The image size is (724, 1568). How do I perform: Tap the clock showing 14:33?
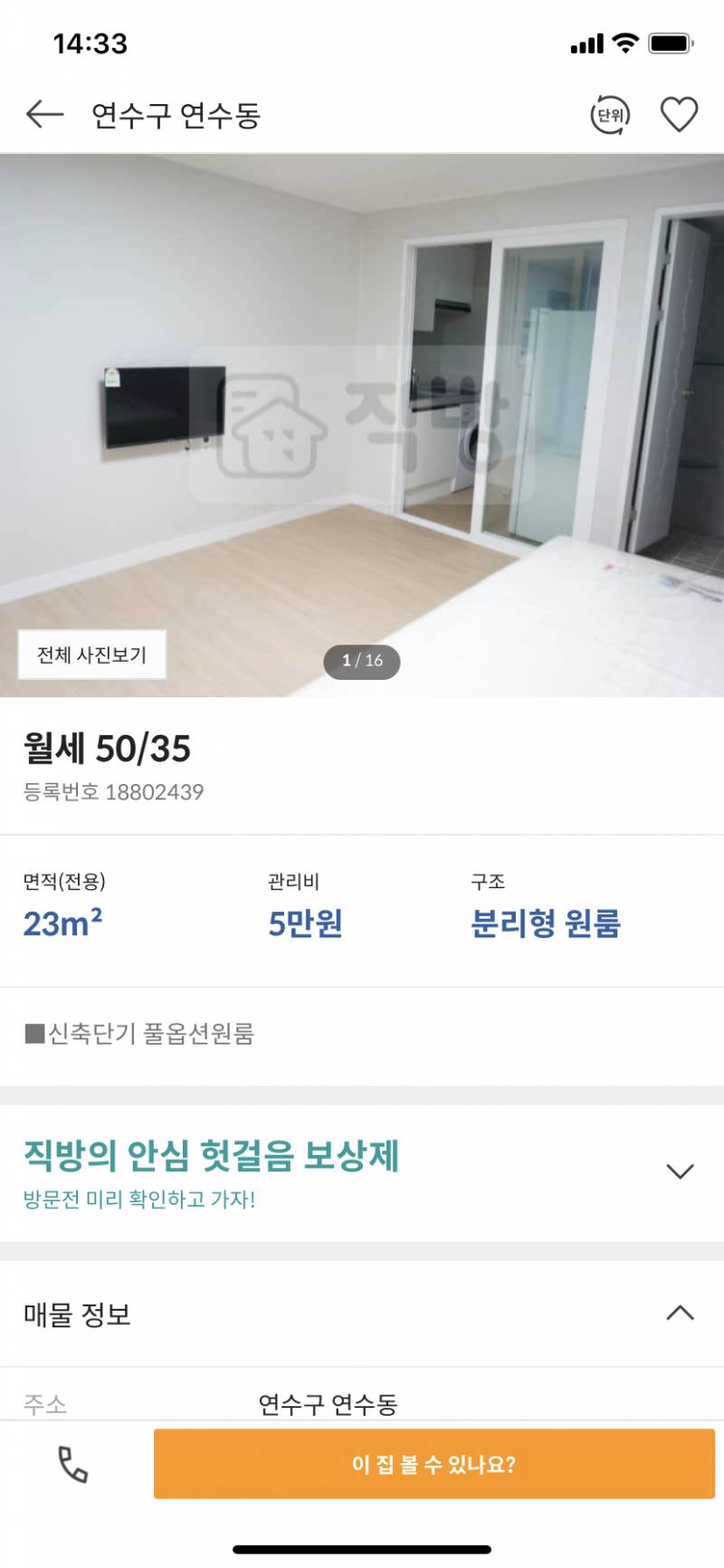click(x=90, y=41)
